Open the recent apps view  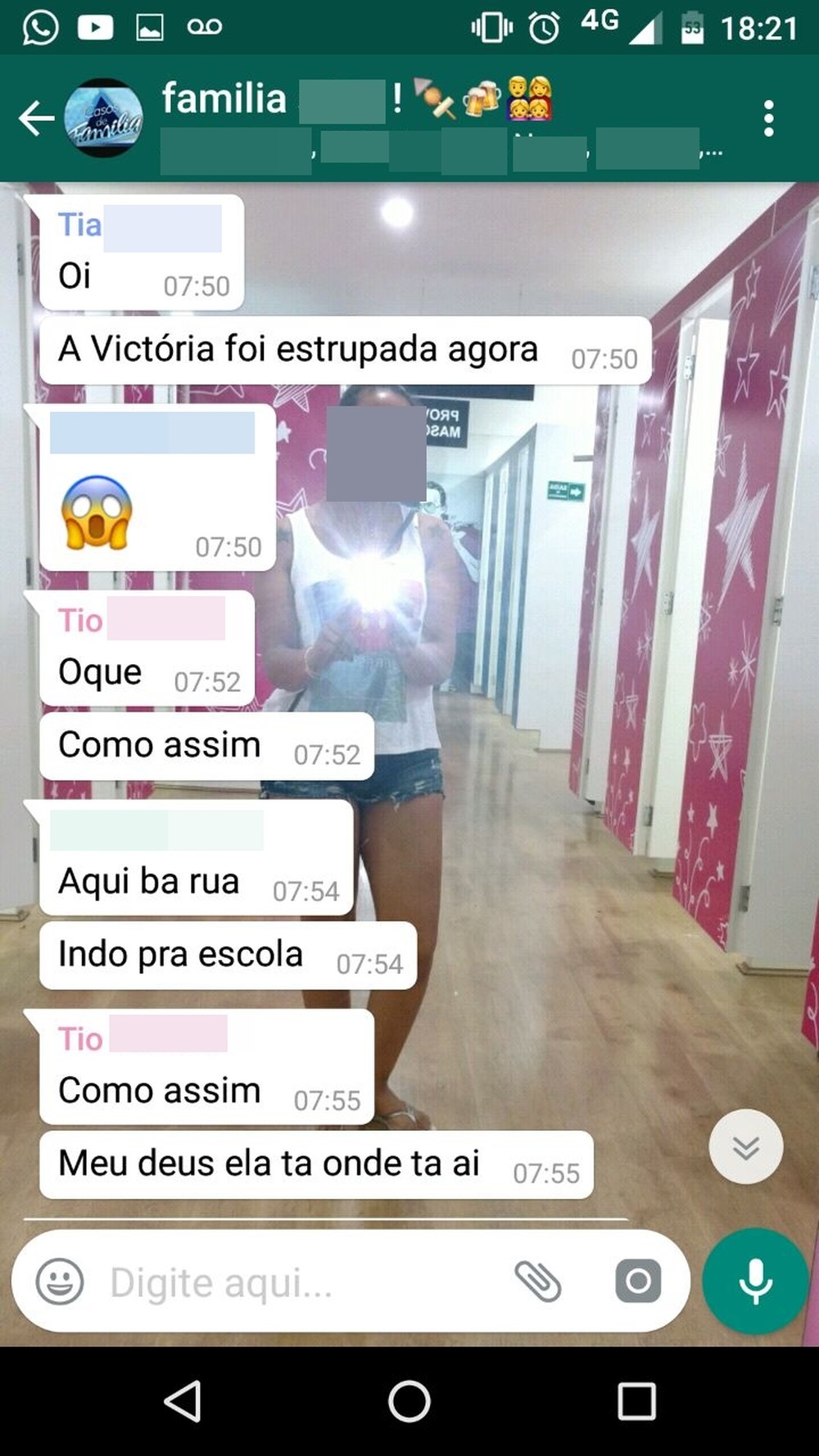click(636, 1401)
